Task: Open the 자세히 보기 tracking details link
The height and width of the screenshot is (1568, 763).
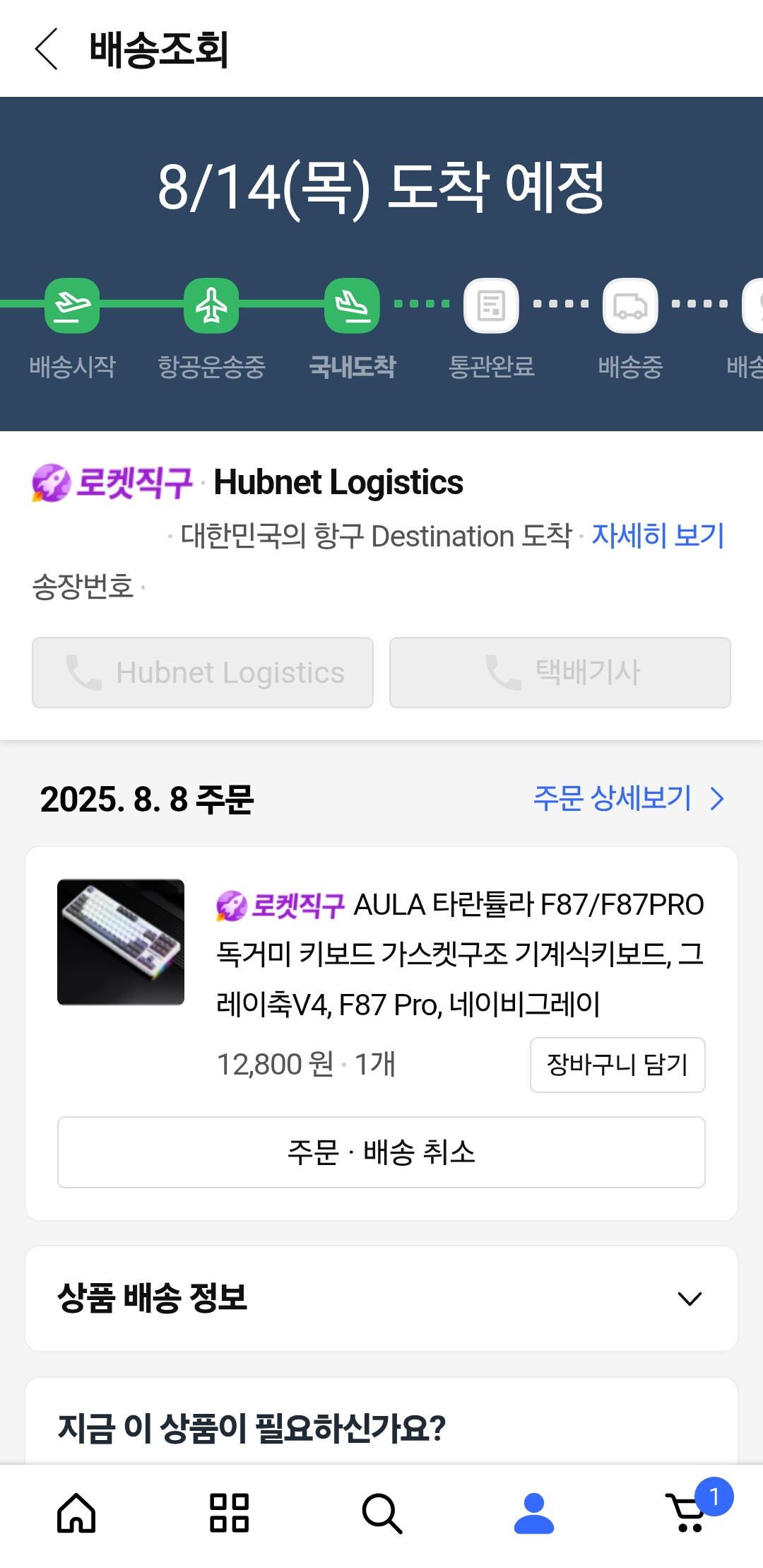Action: 658,536
